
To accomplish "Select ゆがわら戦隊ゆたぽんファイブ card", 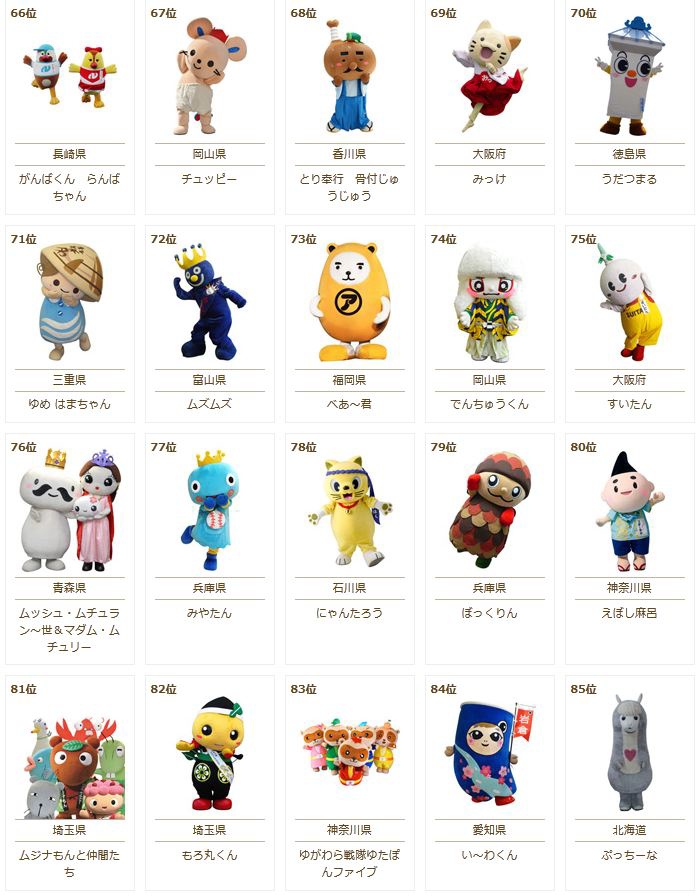I will [x=350, y=755].
